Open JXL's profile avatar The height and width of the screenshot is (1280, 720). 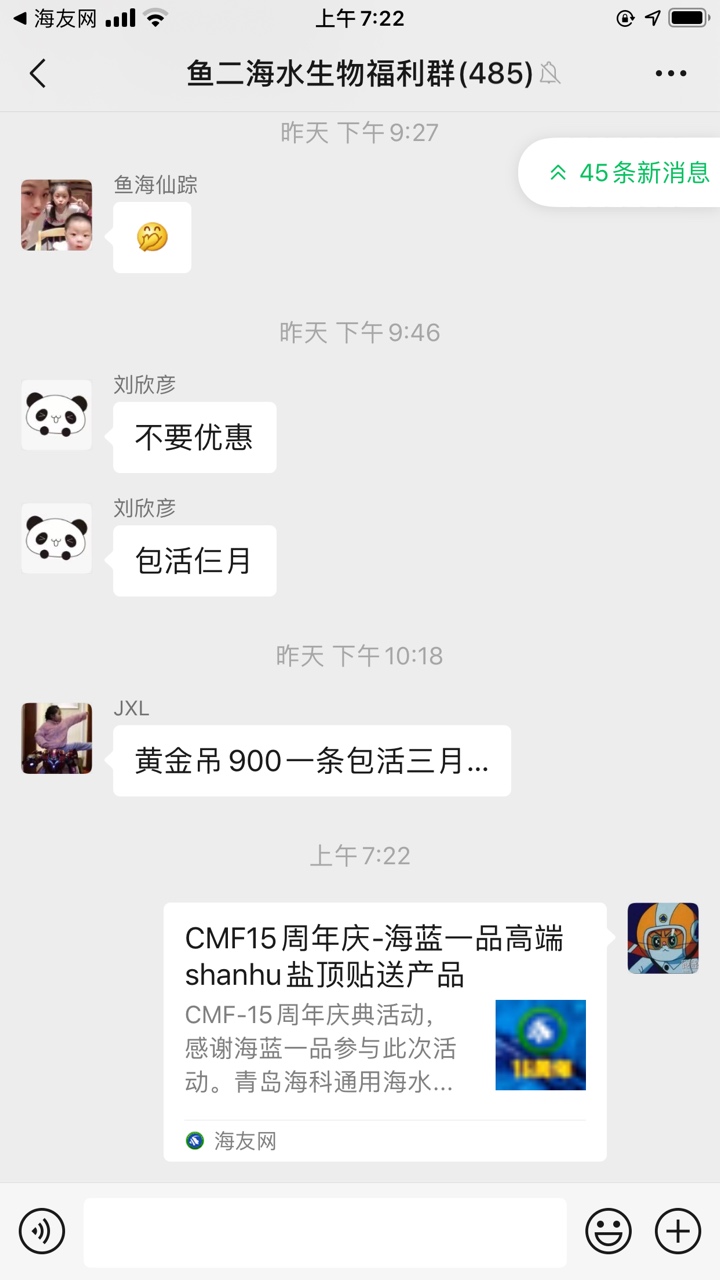click(x=57, y=738)
